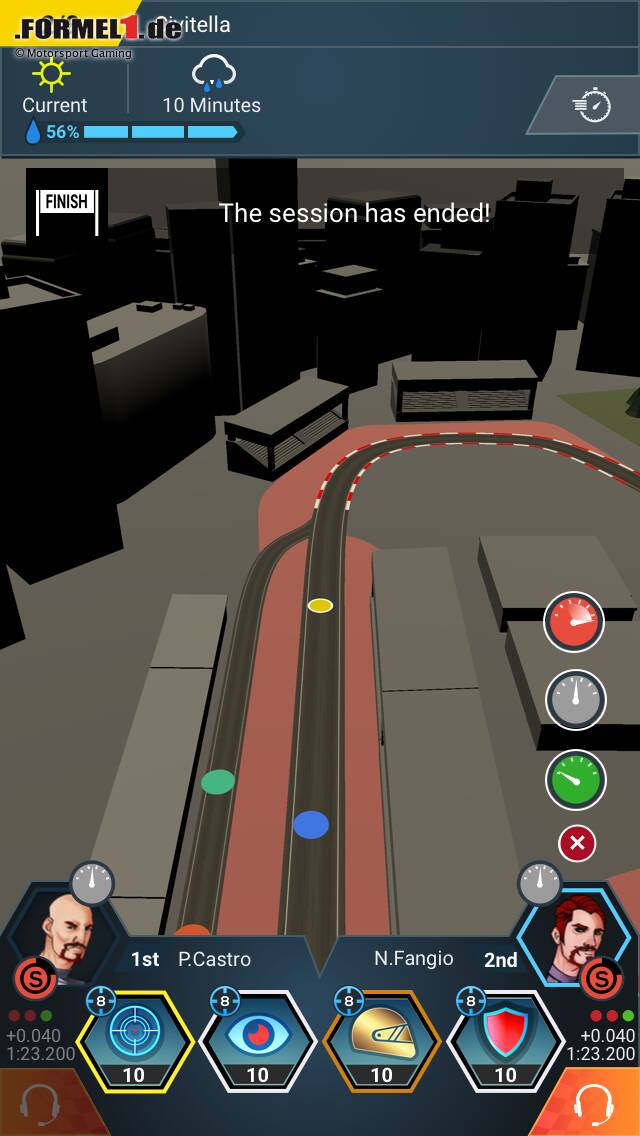Screen dimensions: 640x1136
Task: Activate the gold helmet ability card
Action: click(382, 1041)
